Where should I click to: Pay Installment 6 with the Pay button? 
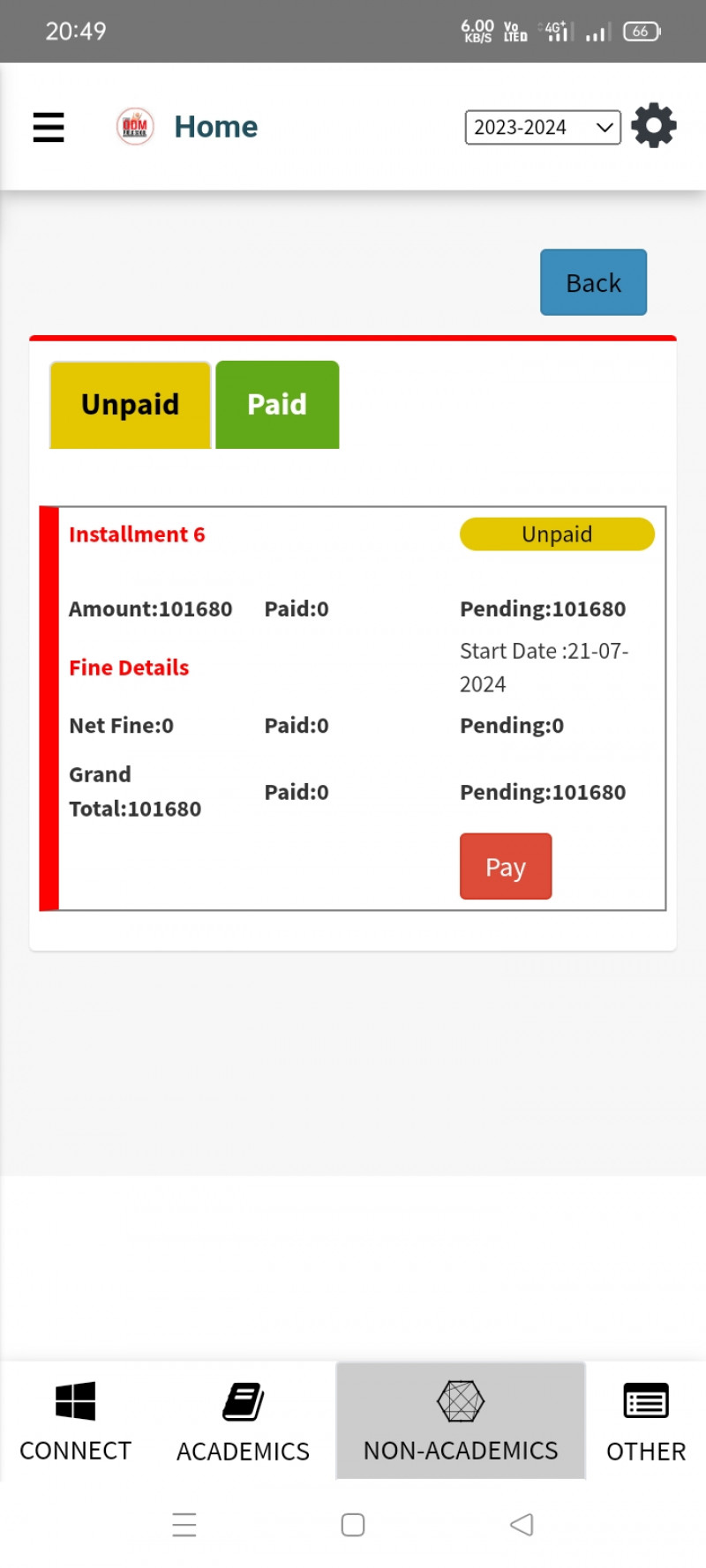pos(506,867)
